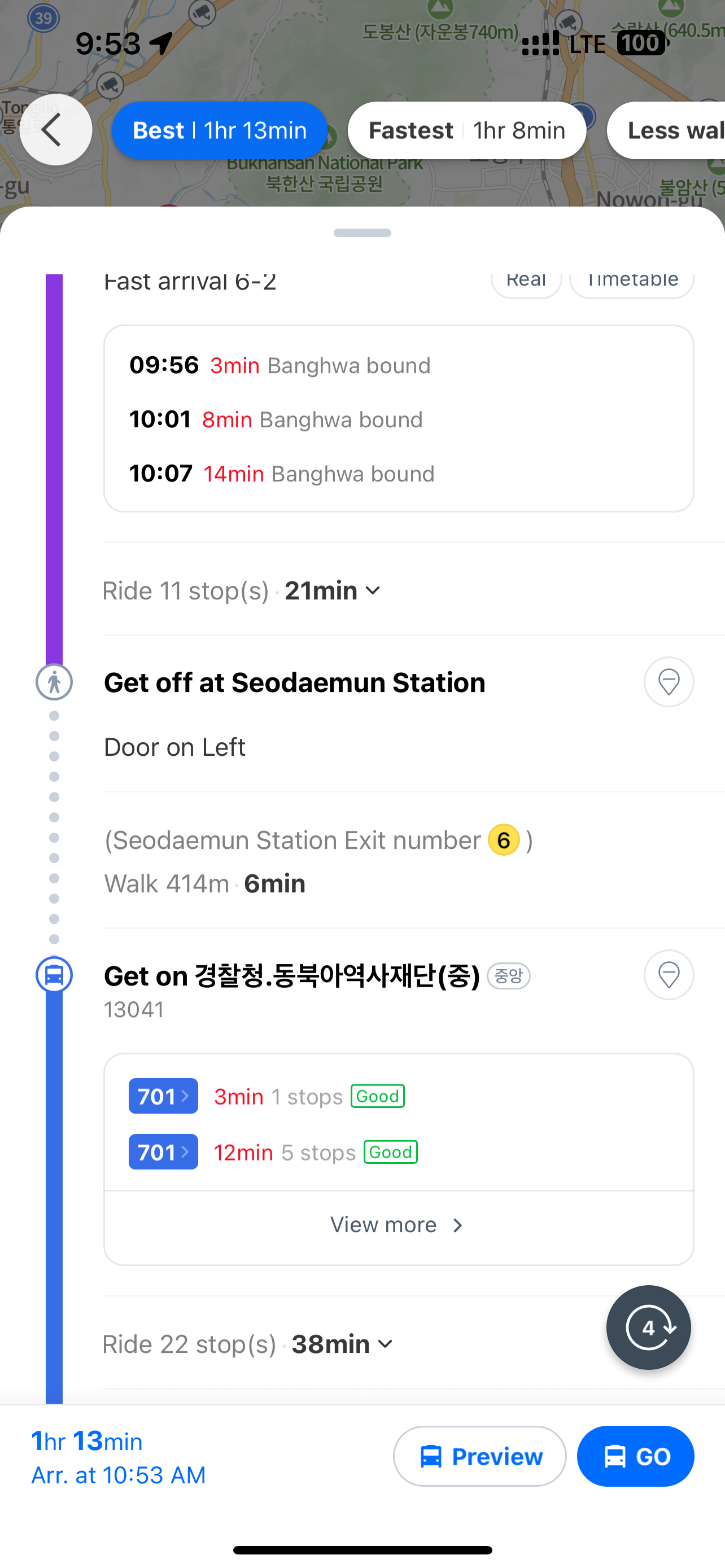The width and height of the screenshot is (725, 1568).
Task: Refresh the real-time arrival info
Action: tap(648, 1327)
